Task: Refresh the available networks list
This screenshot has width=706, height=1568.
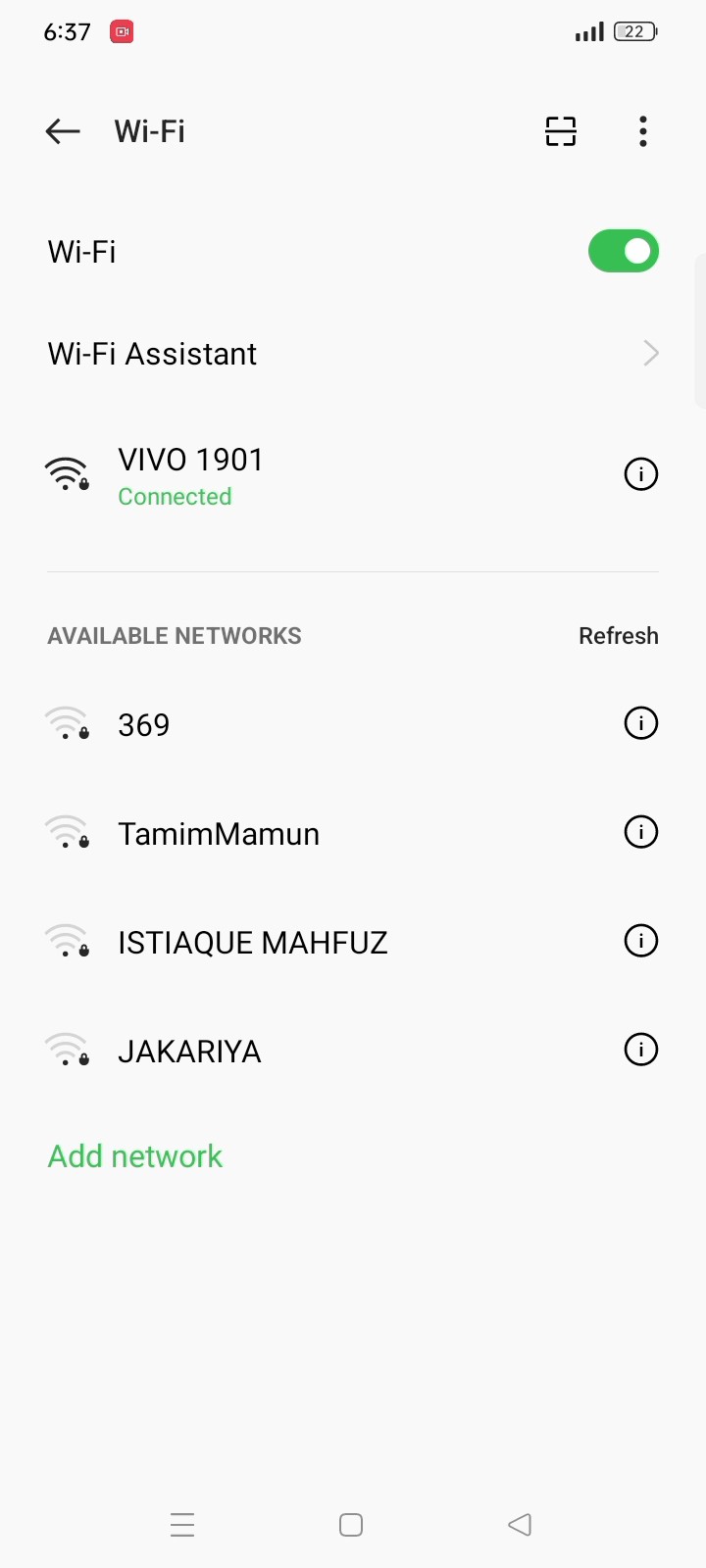Action: coord(618,636)
